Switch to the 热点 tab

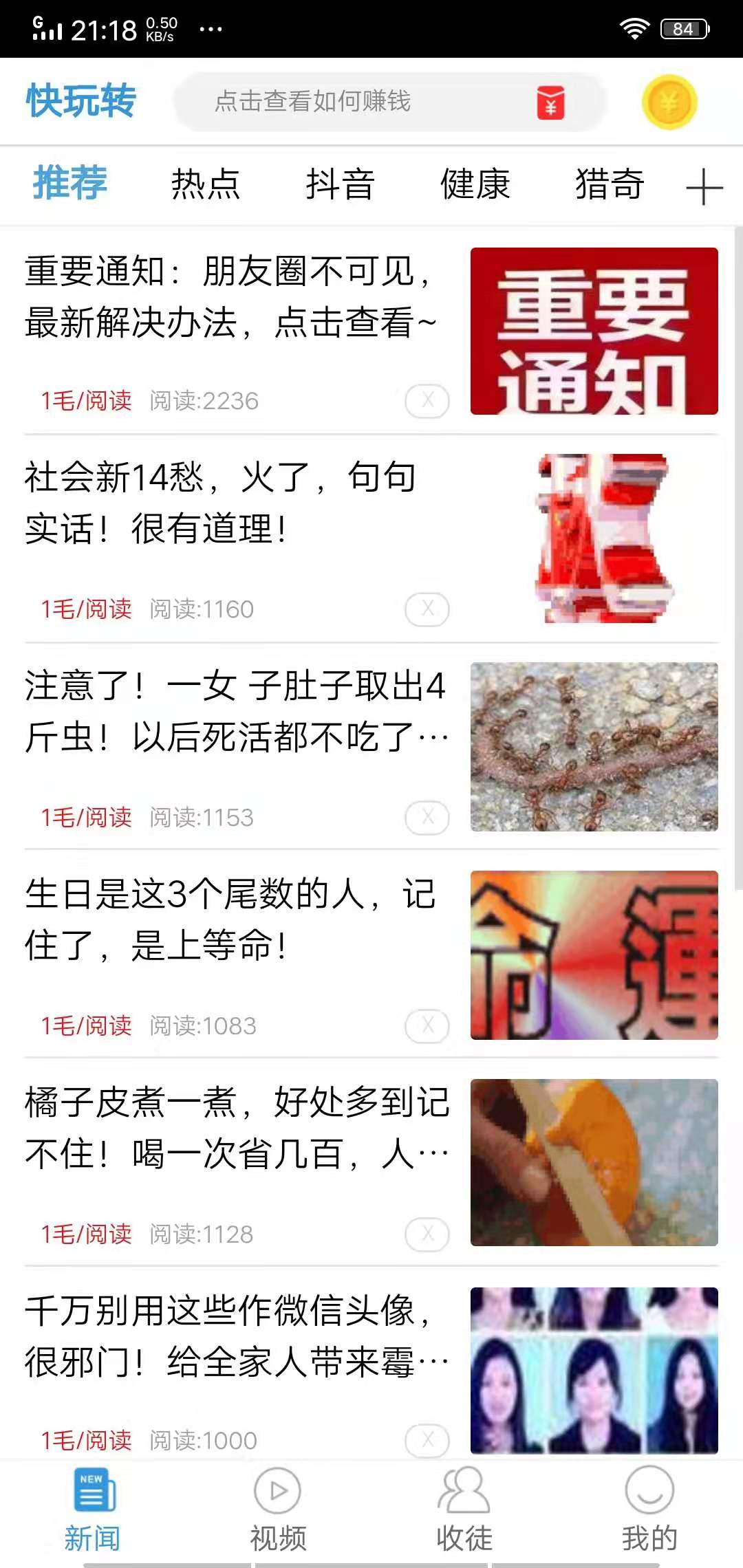pos(204,186)
